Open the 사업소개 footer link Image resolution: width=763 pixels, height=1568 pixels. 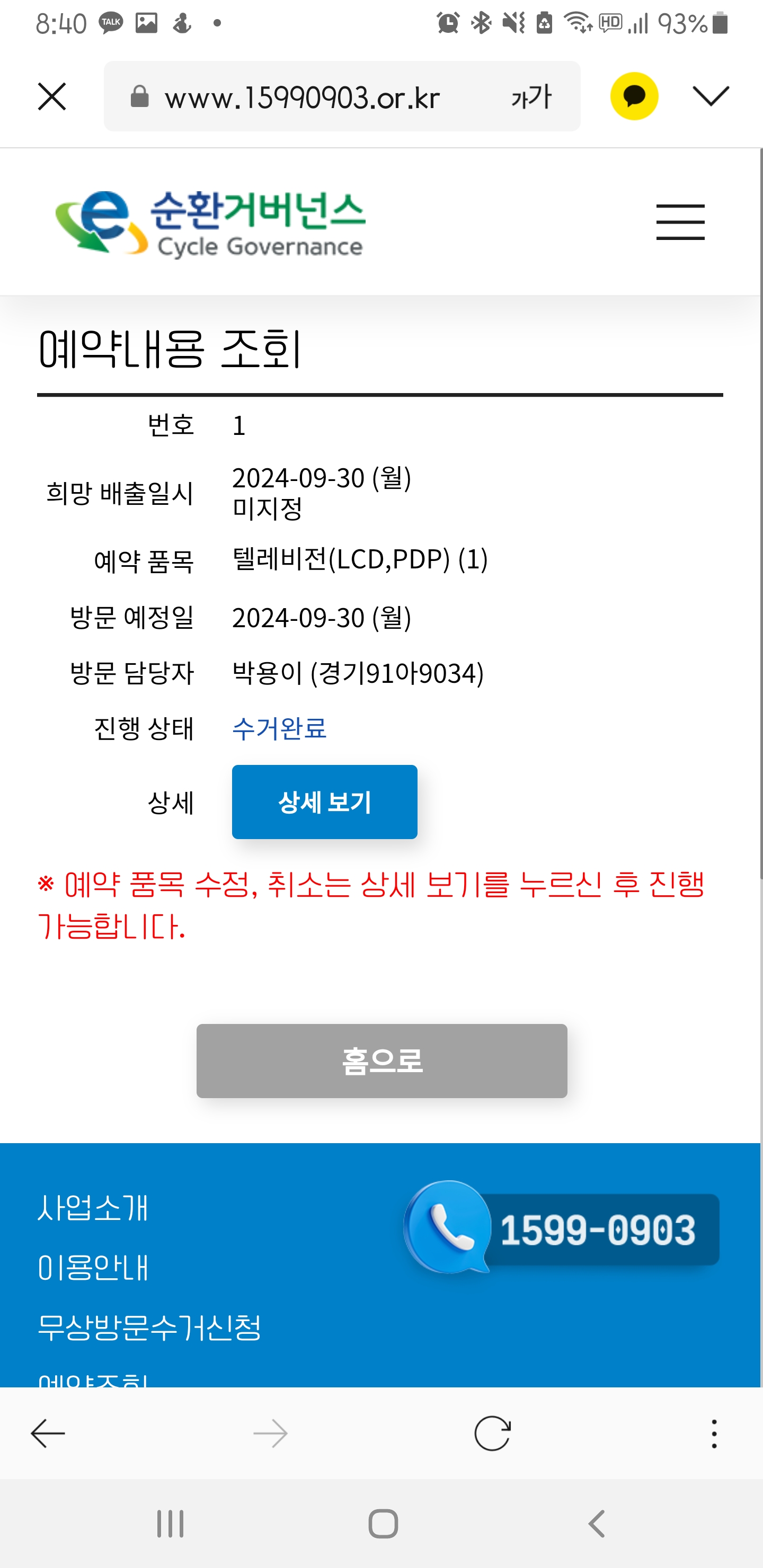93,1208
